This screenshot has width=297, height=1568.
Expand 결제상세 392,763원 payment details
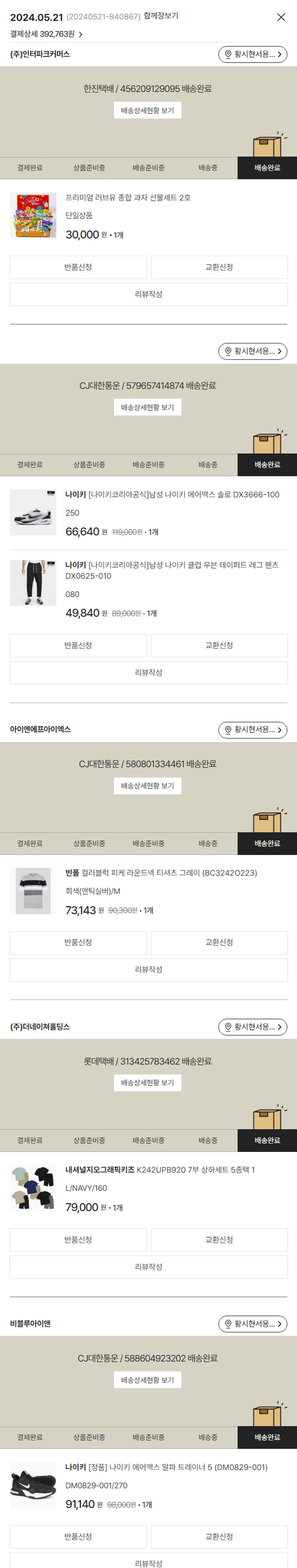coord(46,35)
